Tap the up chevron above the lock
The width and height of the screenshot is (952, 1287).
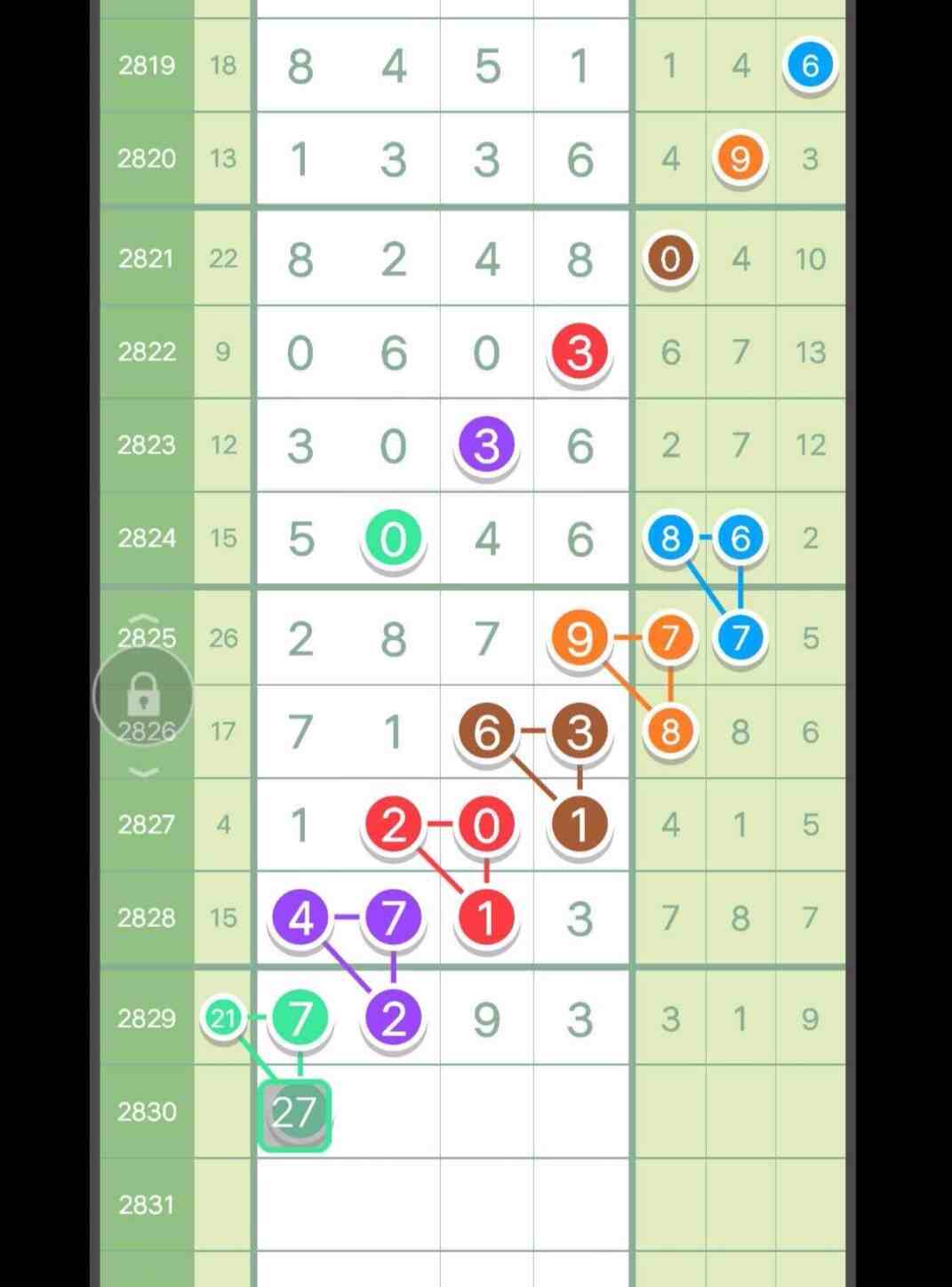[x=144, y=619]
